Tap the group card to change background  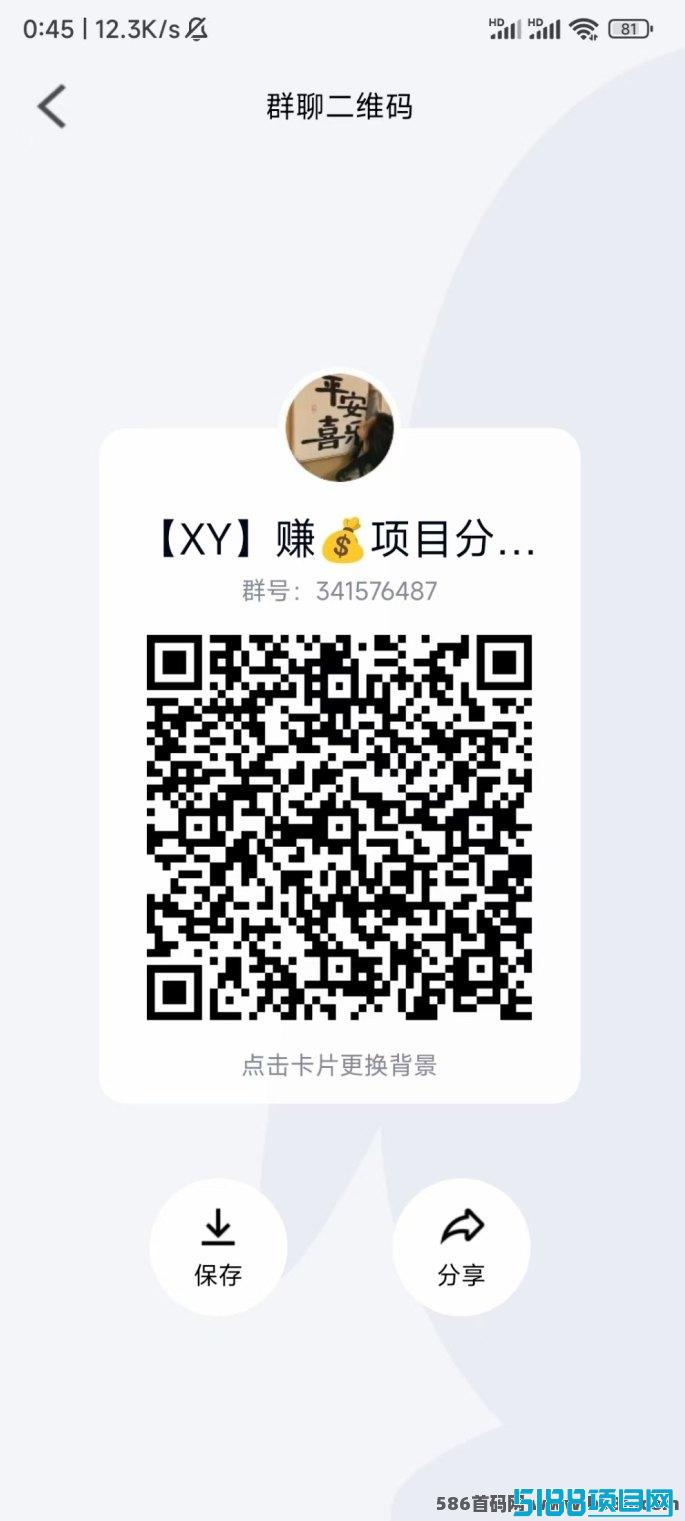[x=339, y=1065]
